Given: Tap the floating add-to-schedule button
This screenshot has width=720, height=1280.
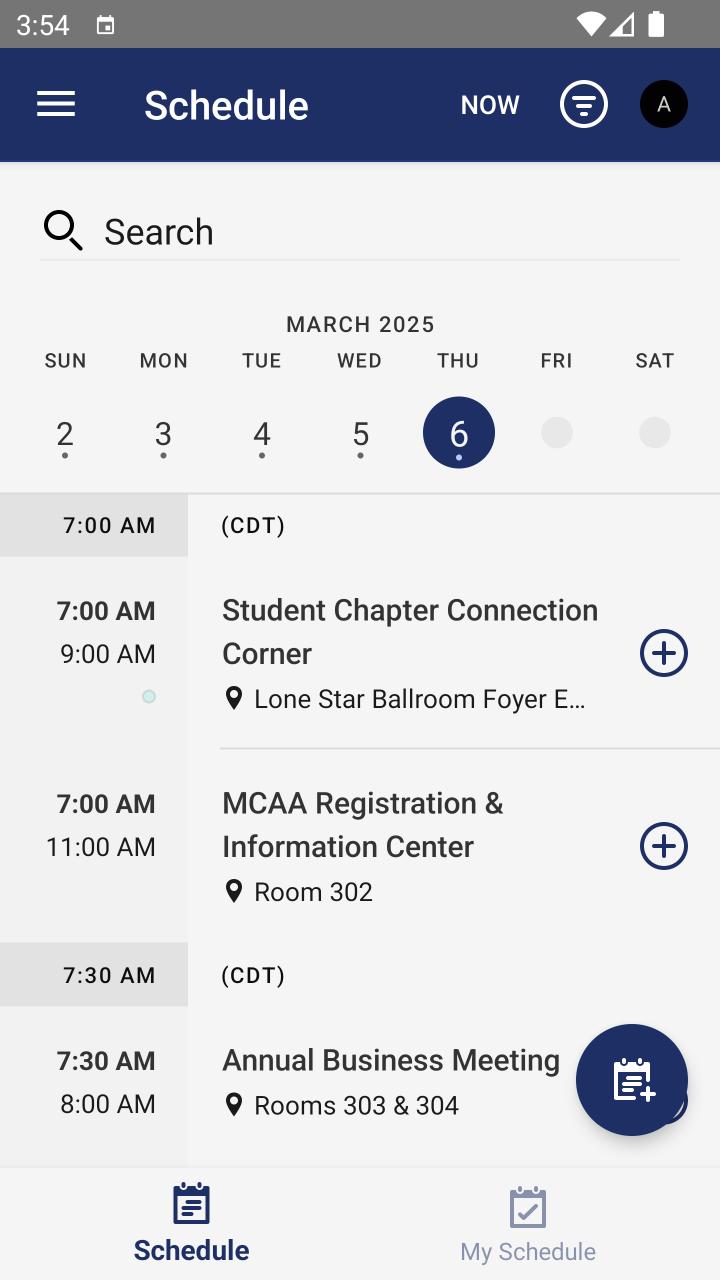Looking at the screenshot, I should (632, 1080).
